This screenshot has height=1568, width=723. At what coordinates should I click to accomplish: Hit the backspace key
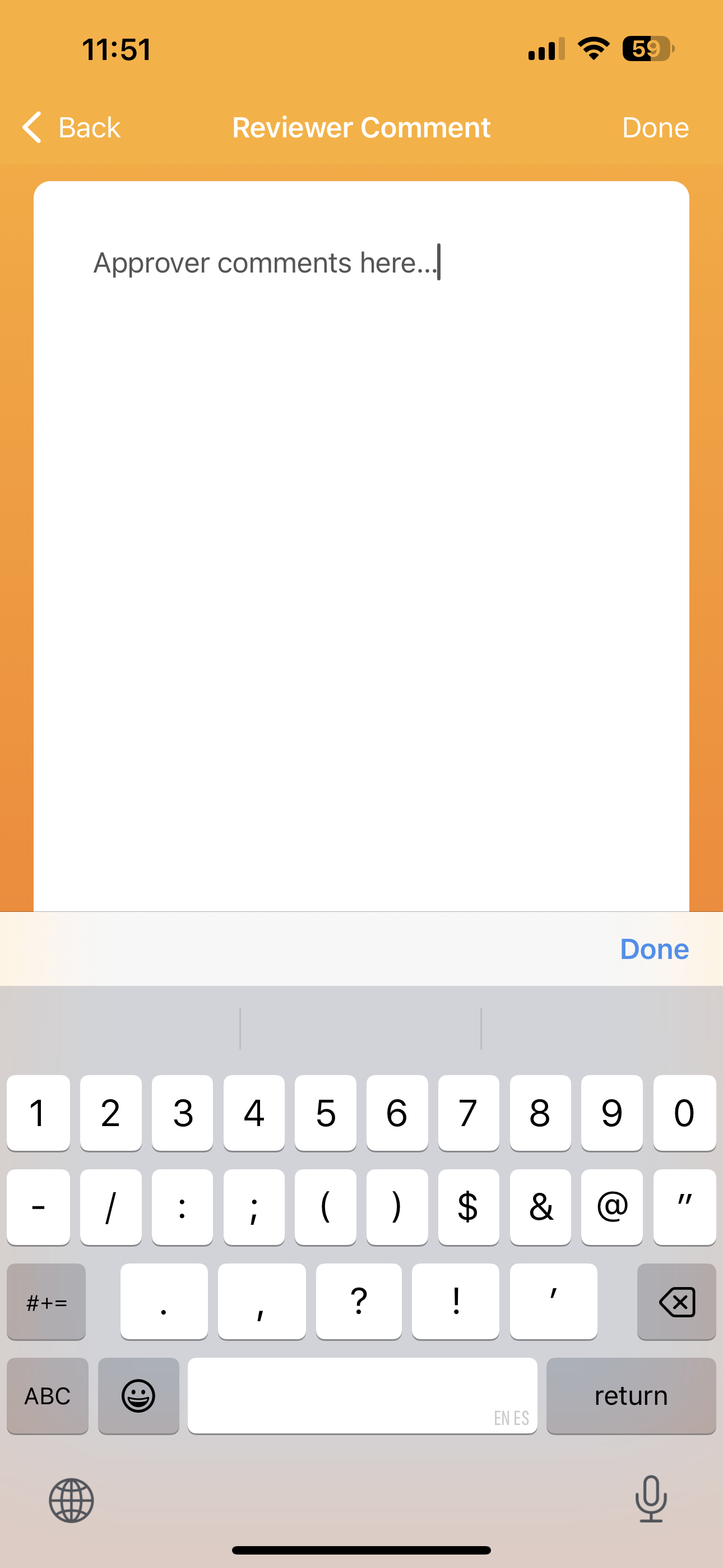pyautogui.click(x=676, y=1302)
